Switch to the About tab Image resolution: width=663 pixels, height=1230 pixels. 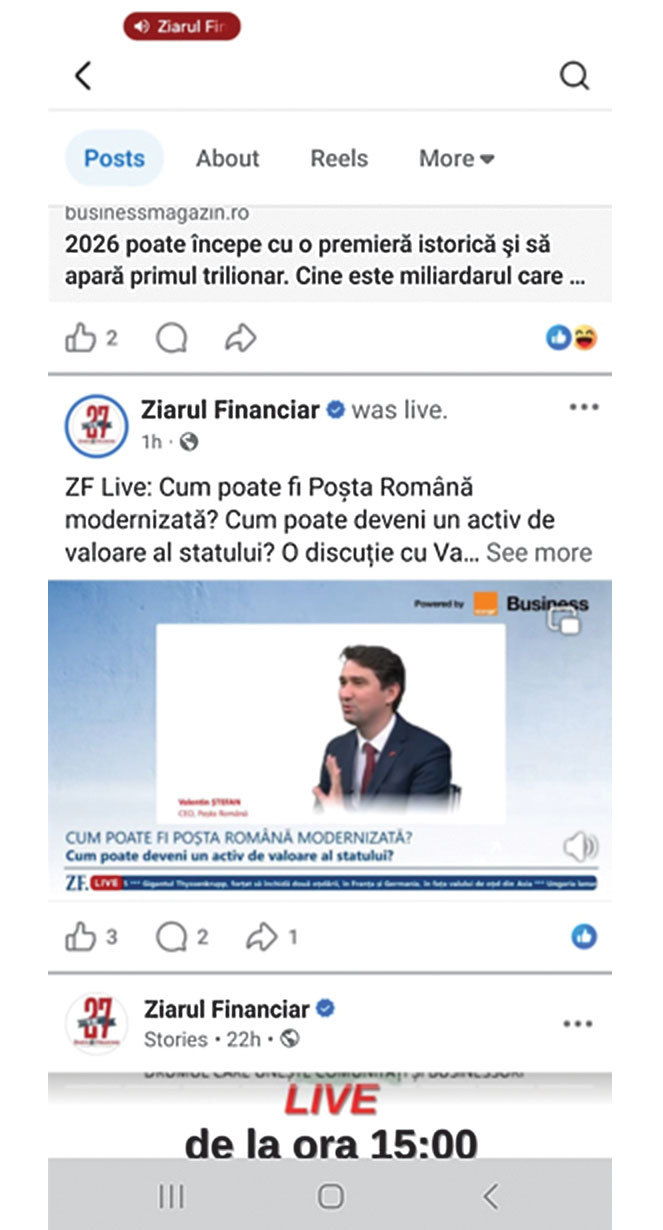[x=227, y=158]
